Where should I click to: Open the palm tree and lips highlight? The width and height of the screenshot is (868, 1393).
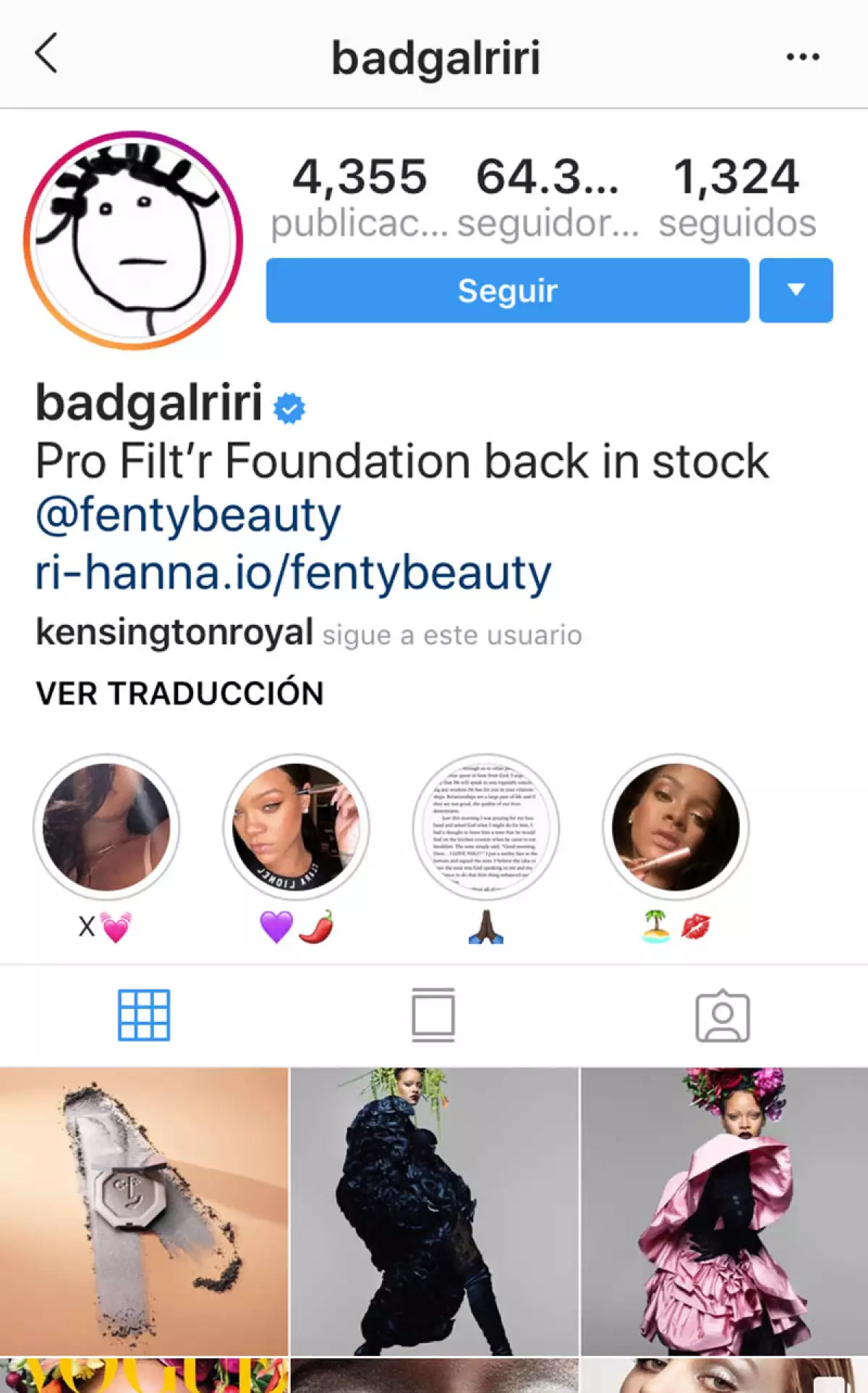click(x=676, y=827)
